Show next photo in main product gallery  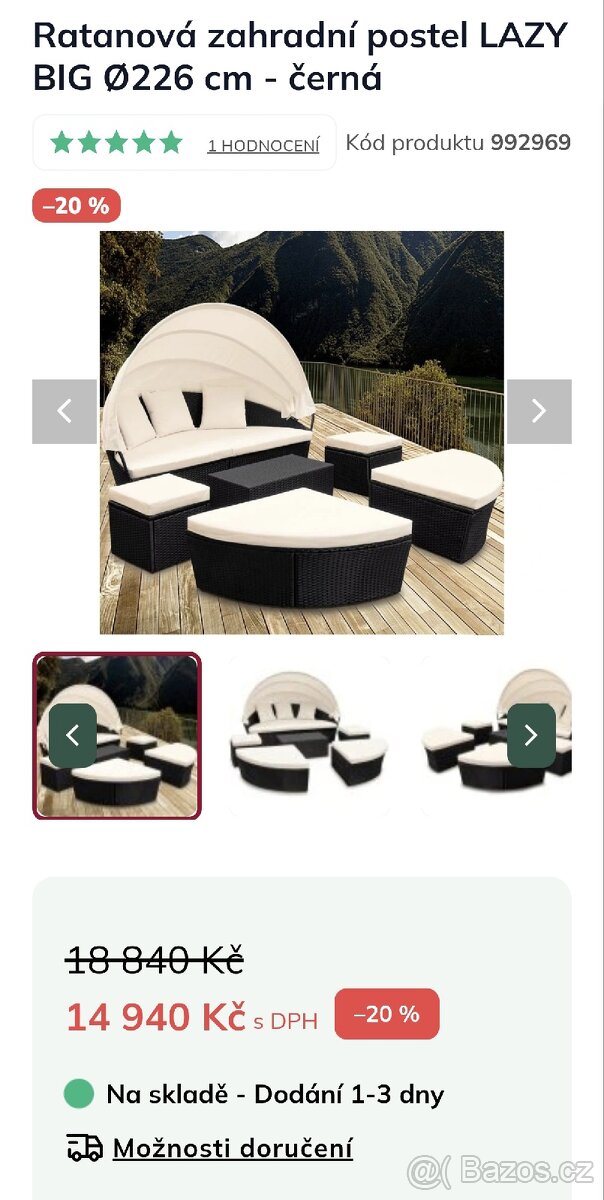tap(539, 411)
